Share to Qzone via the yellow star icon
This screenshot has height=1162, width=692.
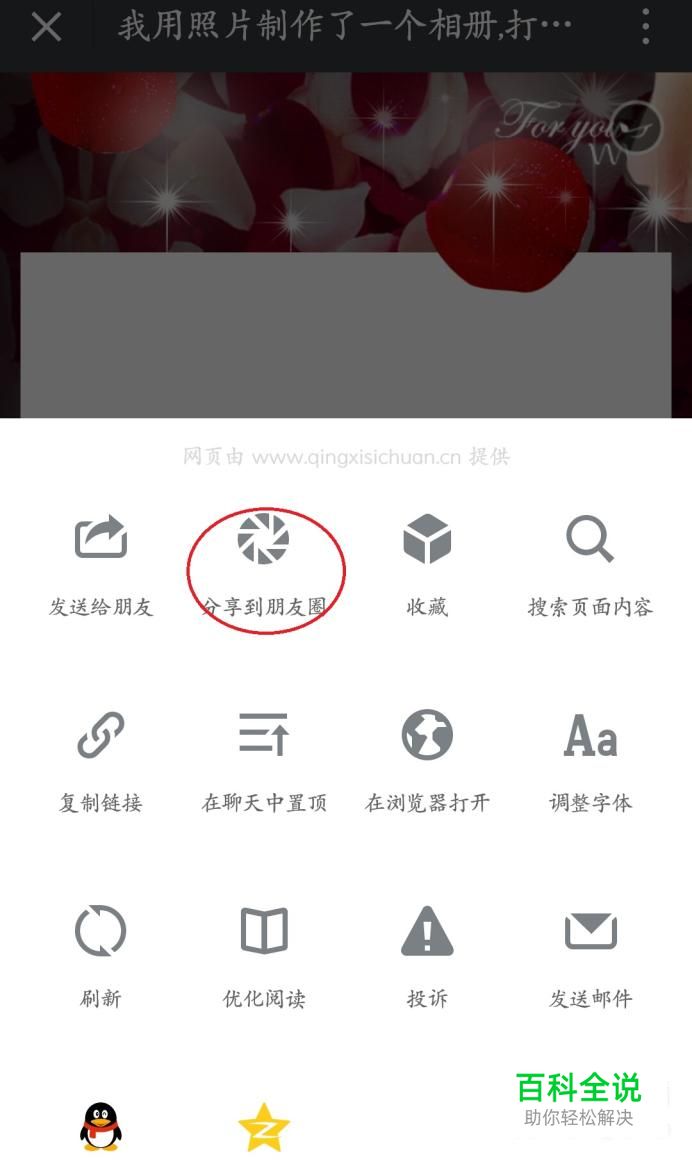coord(264,1127)
